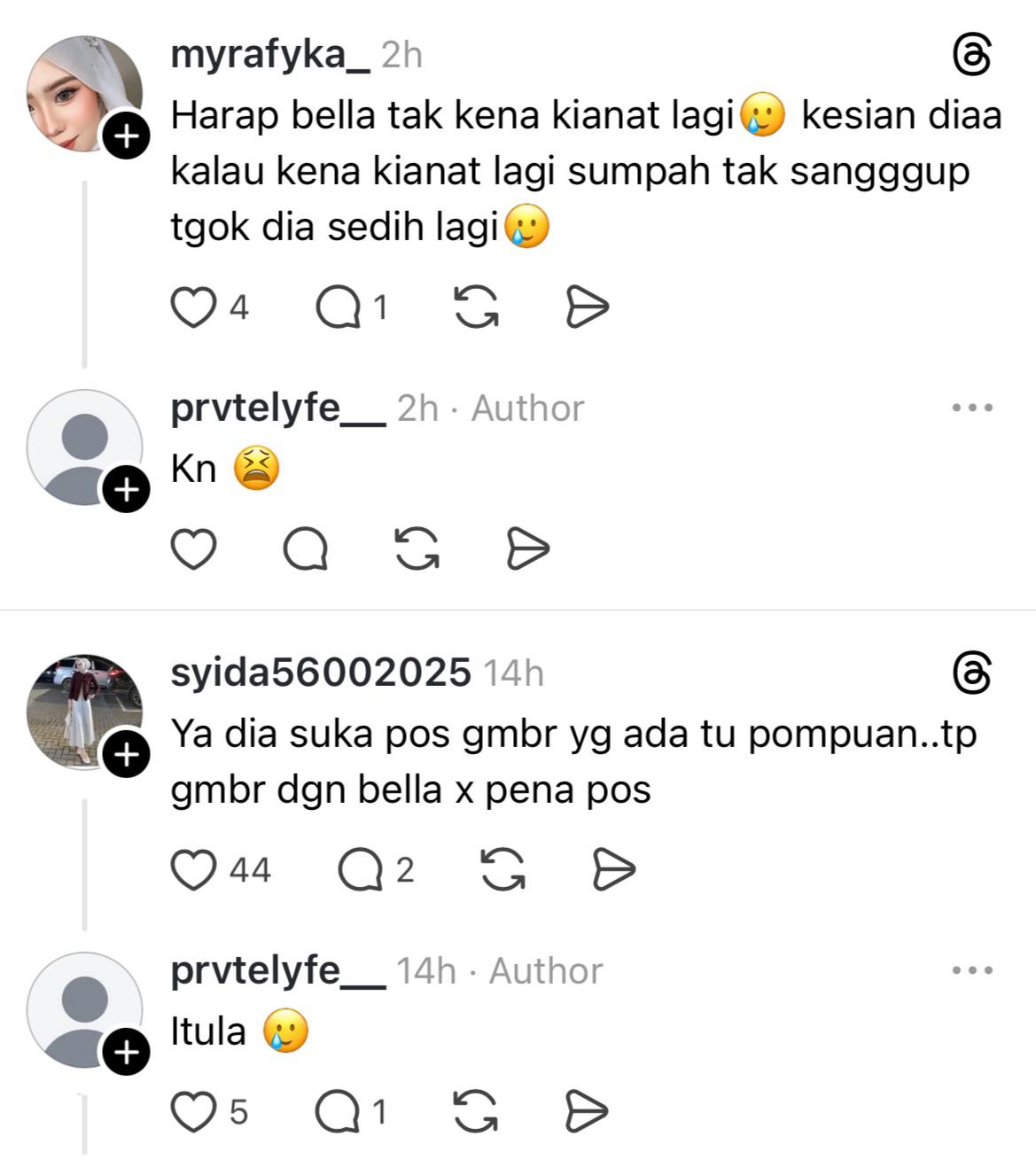
Task: View replies to the 'Itula' comment
Action: pos(339,1112)
